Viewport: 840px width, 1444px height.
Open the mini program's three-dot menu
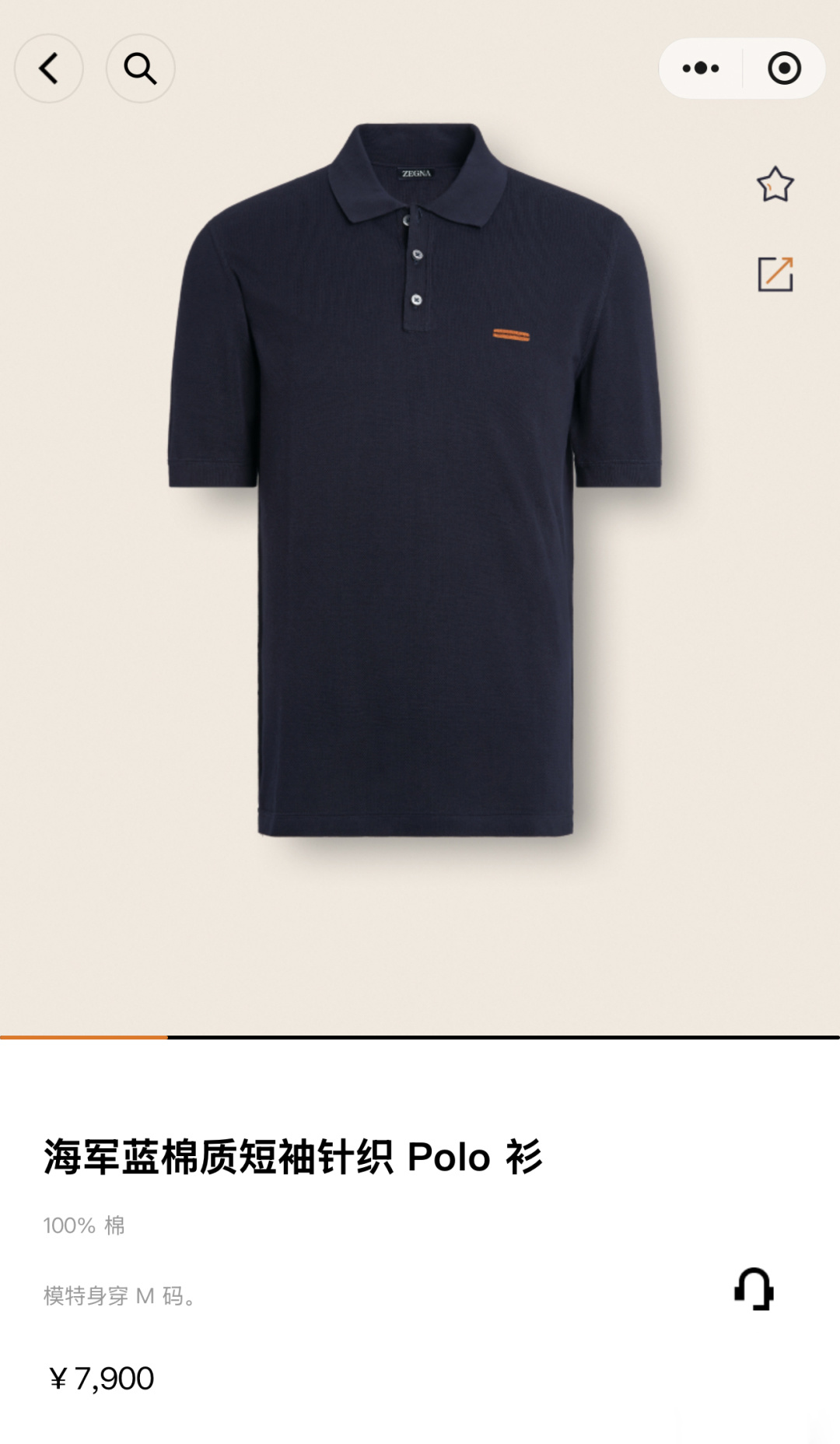click(x=701, y=68)
